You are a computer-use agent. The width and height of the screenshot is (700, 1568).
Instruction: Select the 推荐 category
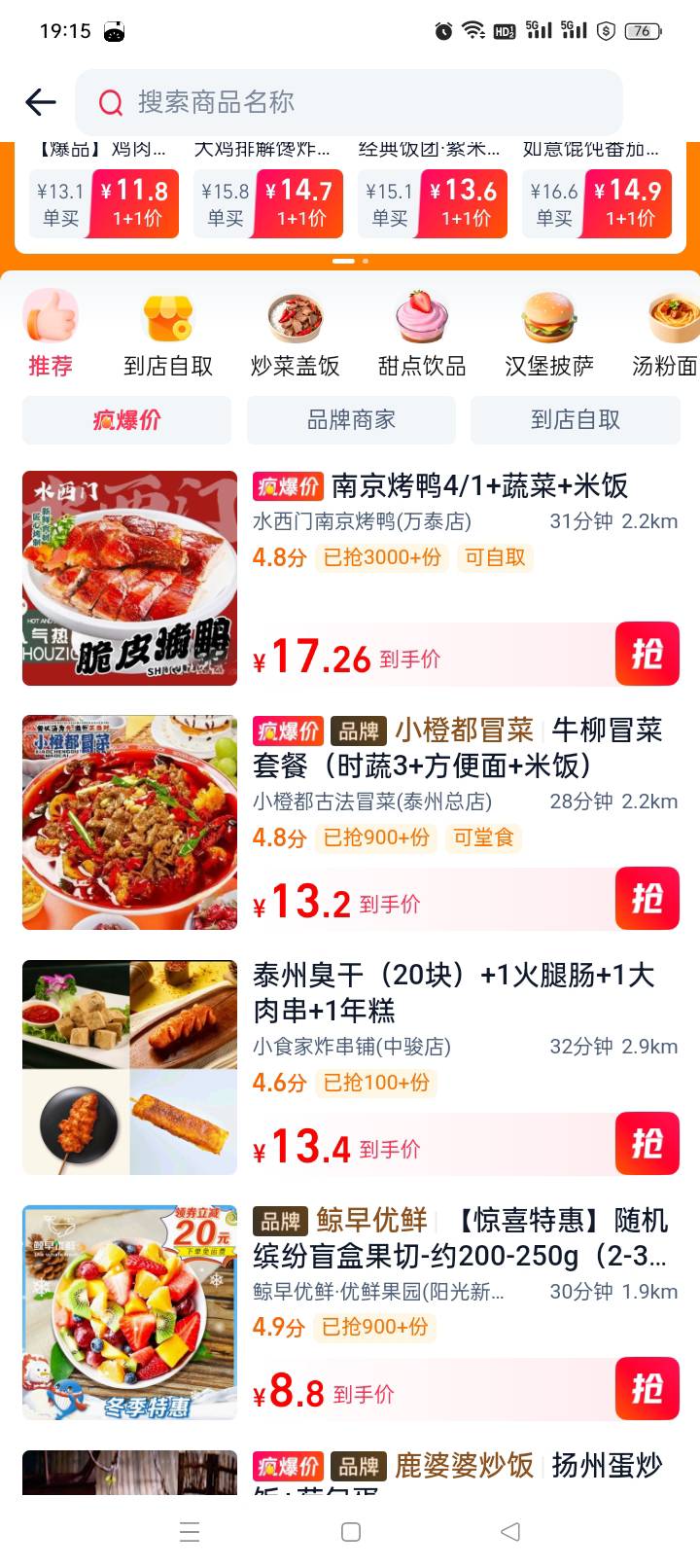click(x=51, y=336)
